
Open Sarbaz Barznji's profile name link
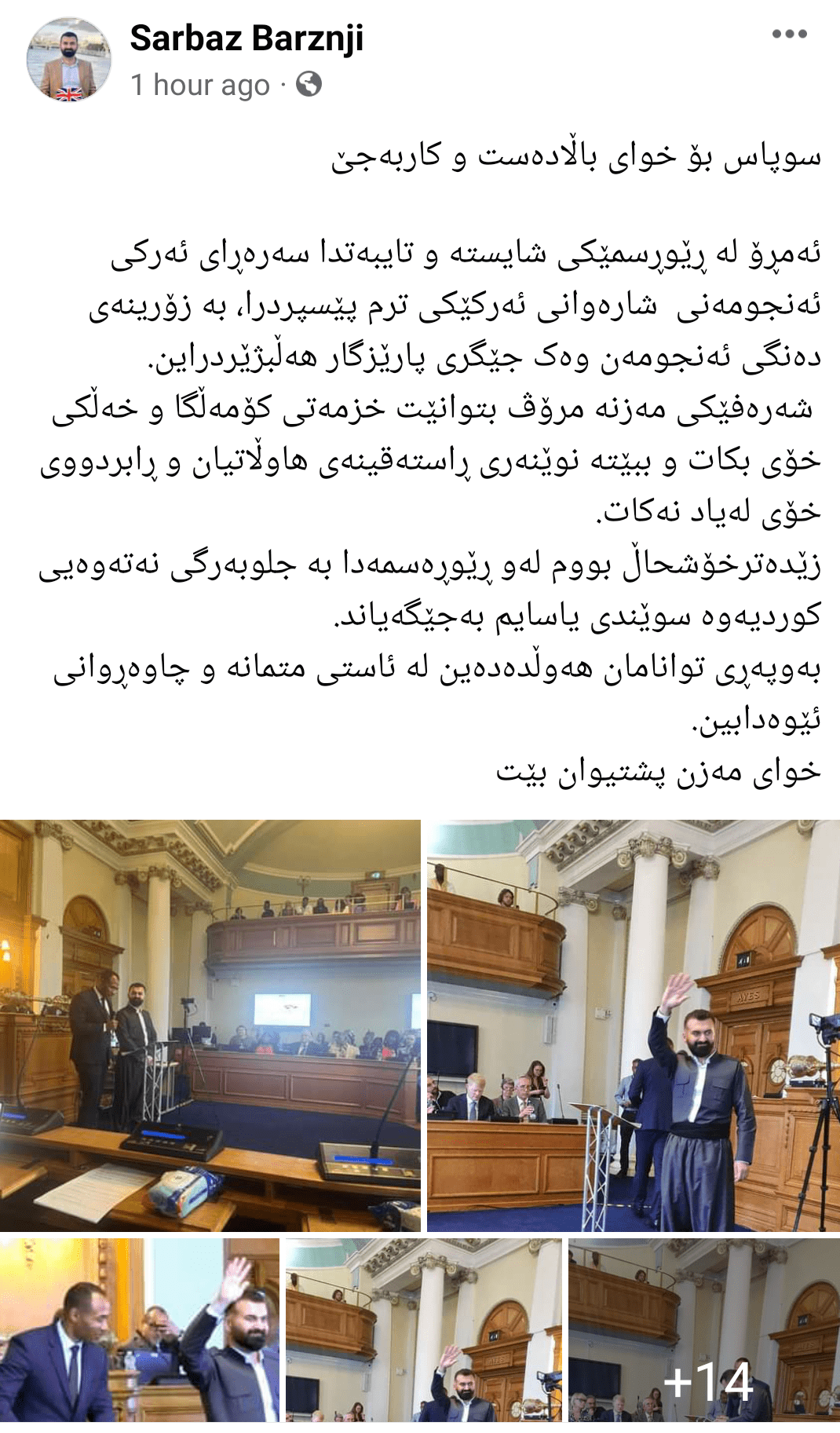tap(247, 38)
